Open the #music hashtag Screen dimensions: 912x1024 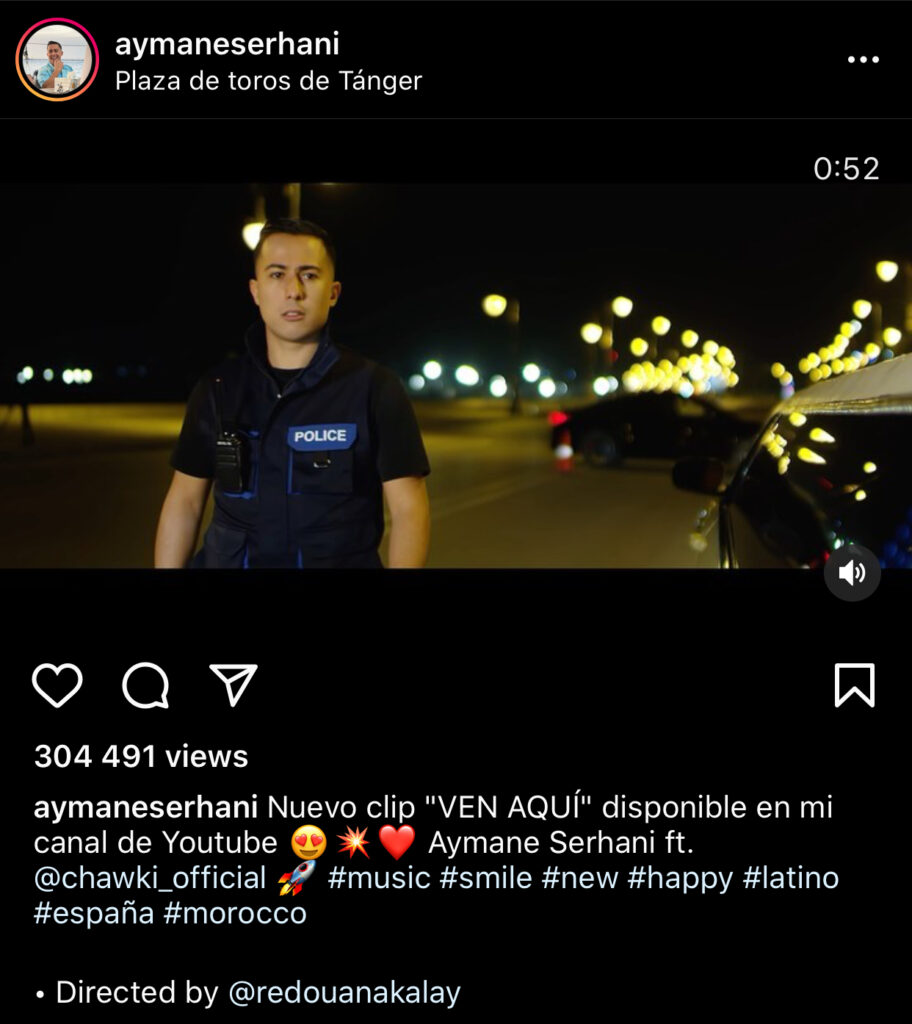(379, 878)
